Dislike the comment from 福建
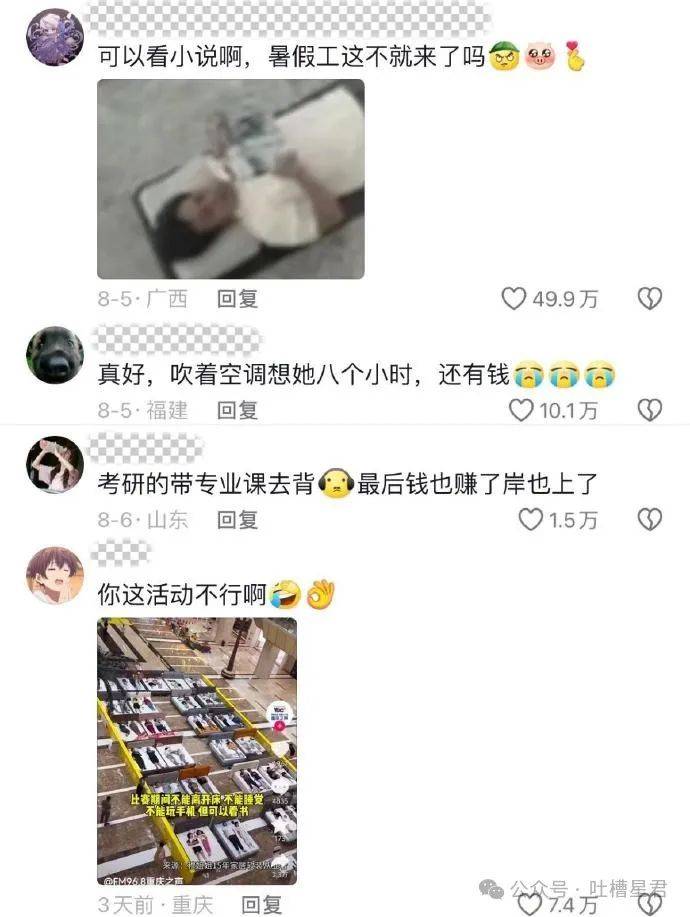 650,409
